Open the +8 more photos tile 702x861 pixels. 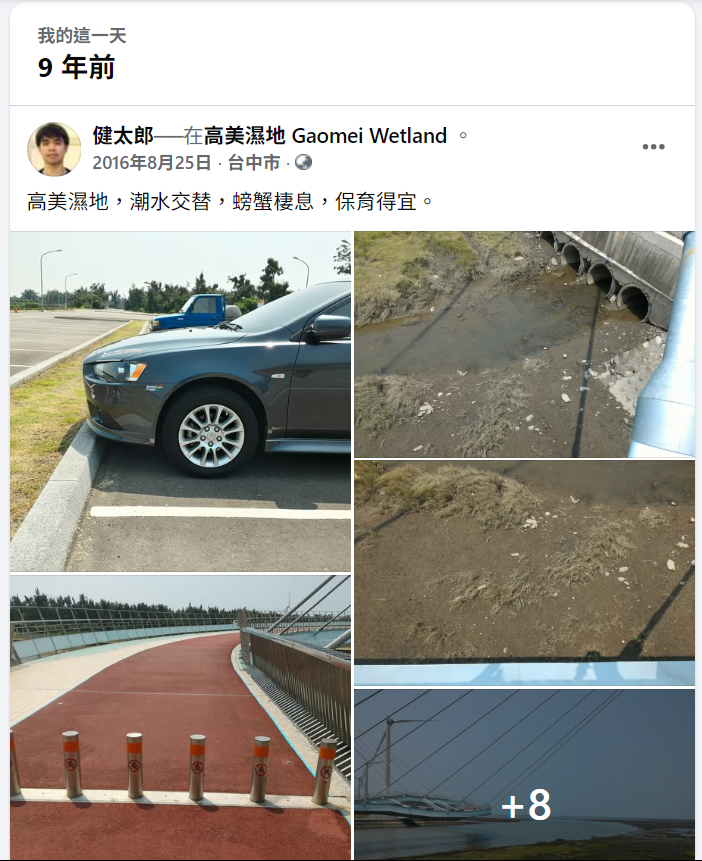[x=524, y=774]
